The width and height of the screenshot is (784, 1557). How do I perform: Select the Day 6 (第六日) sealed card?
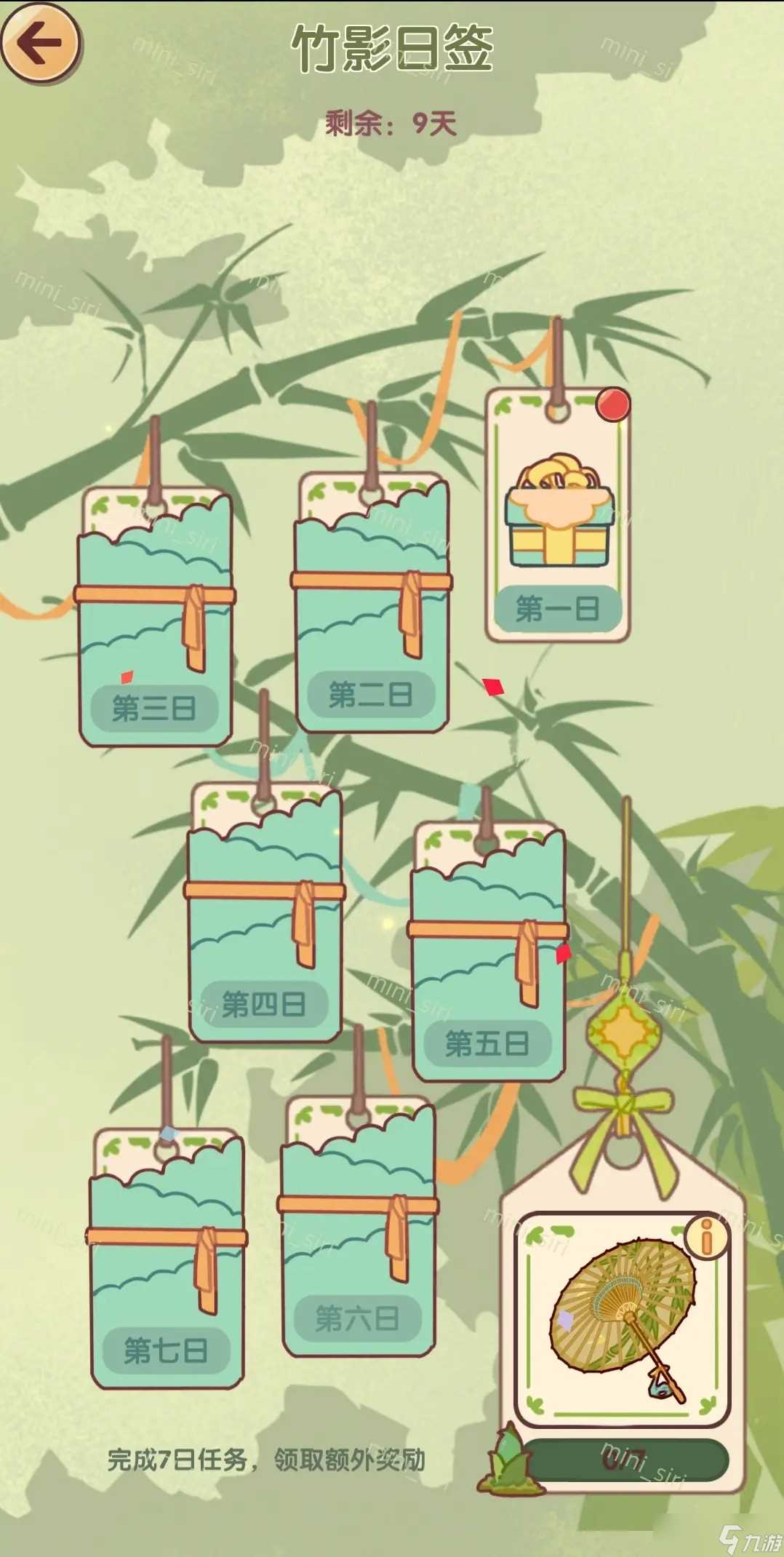[x=356, y=1237]
